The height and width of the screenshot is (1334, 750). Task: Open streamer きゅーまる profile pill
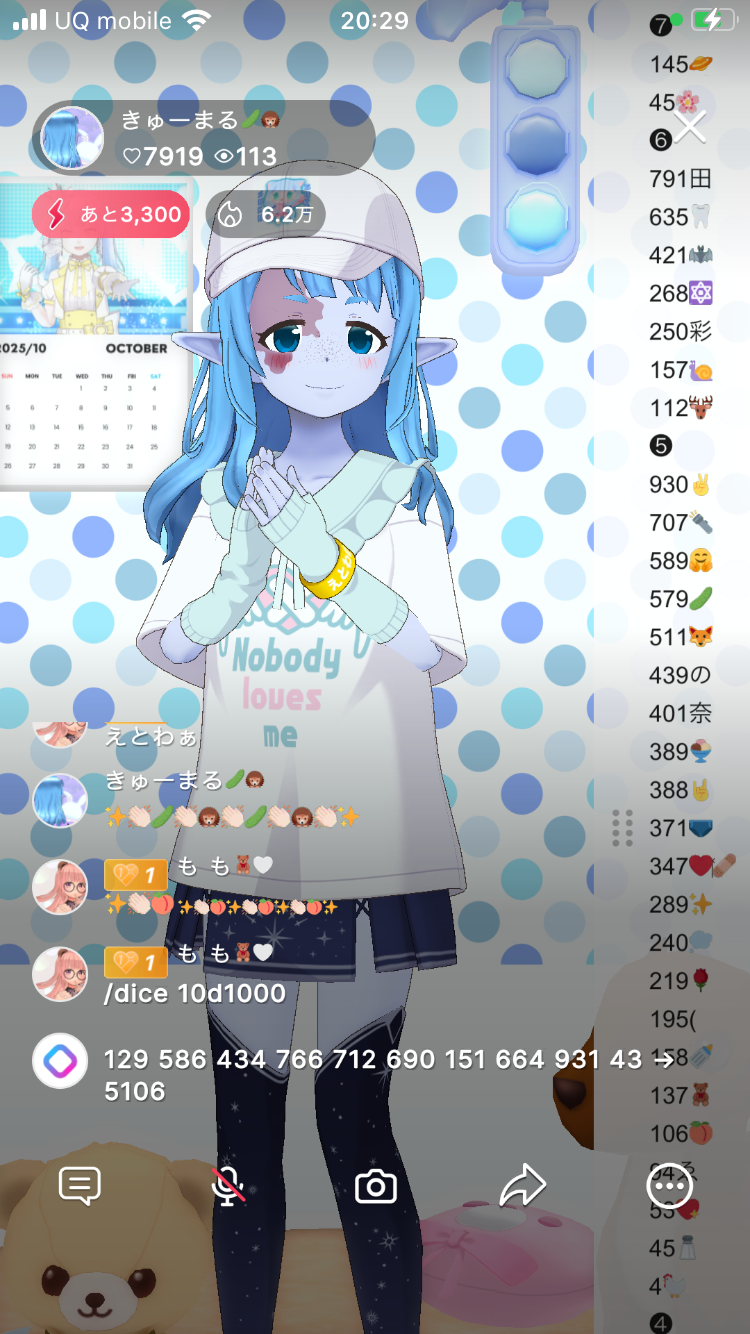pos(204,138)
